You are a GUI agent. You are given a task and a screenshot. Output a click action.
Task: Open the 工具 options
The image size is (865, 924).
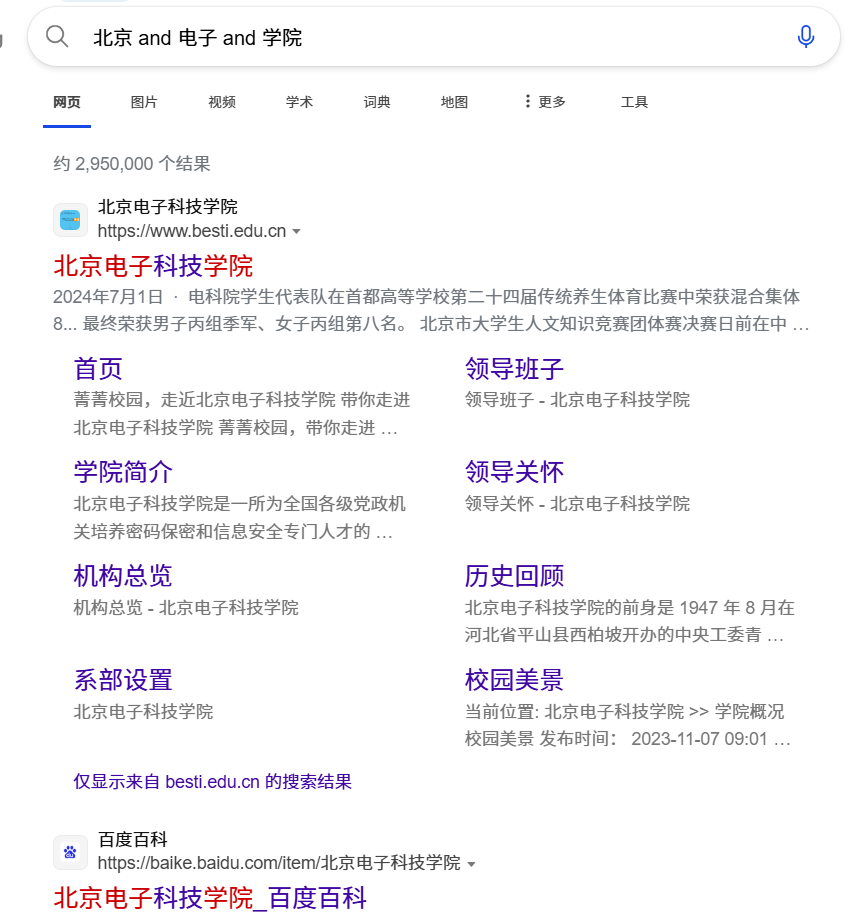click(634, 102)
